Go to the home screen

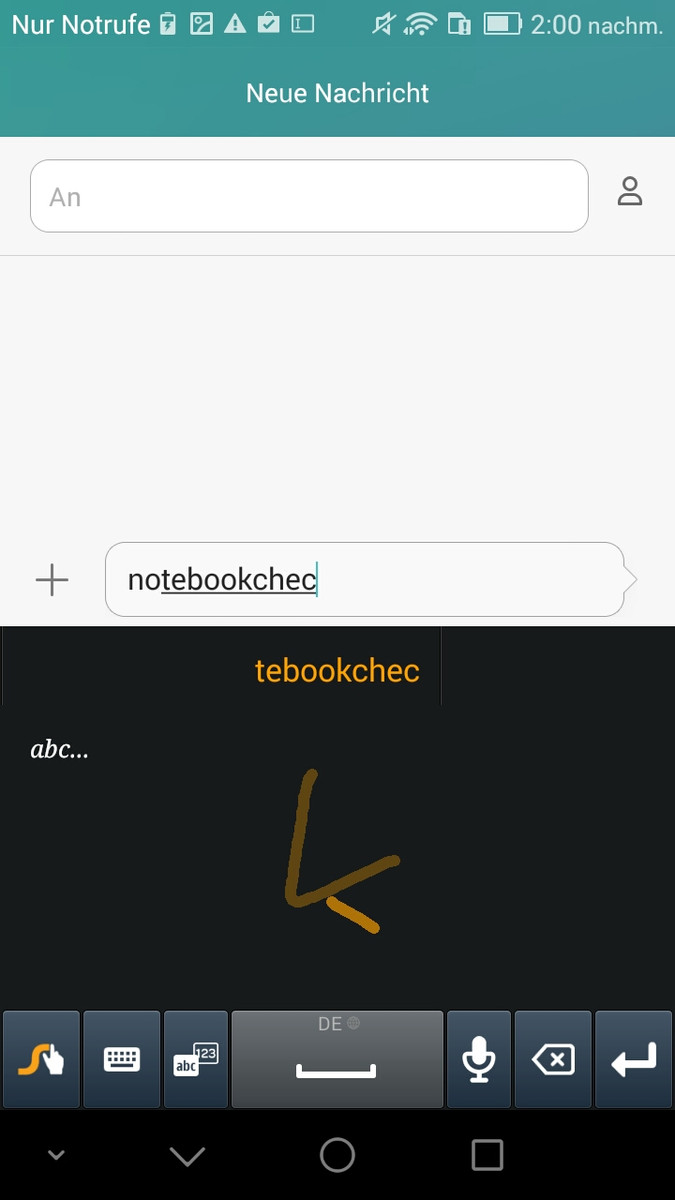337,1156
